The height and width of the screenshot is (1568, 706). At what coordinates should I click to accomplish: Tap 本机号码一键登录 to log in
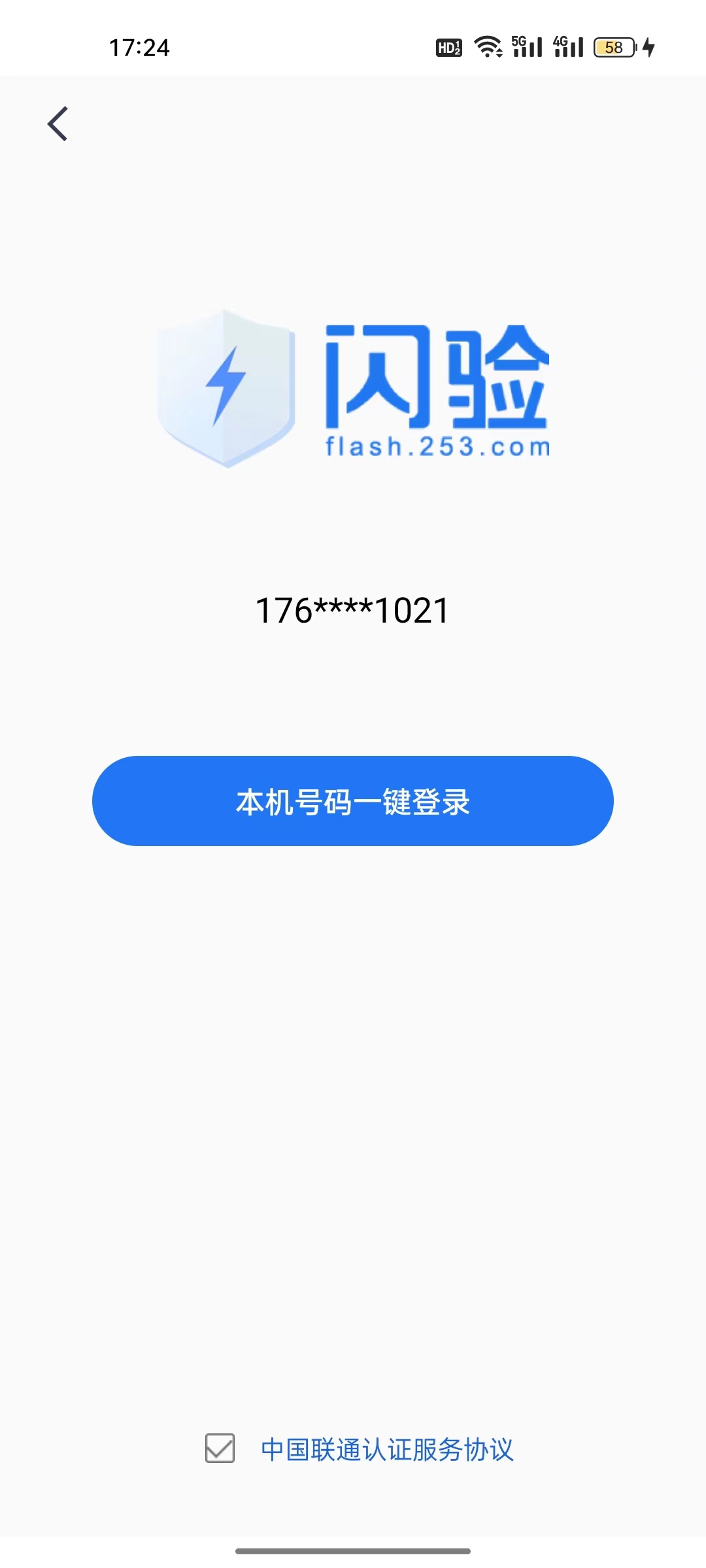coord(353,802)
